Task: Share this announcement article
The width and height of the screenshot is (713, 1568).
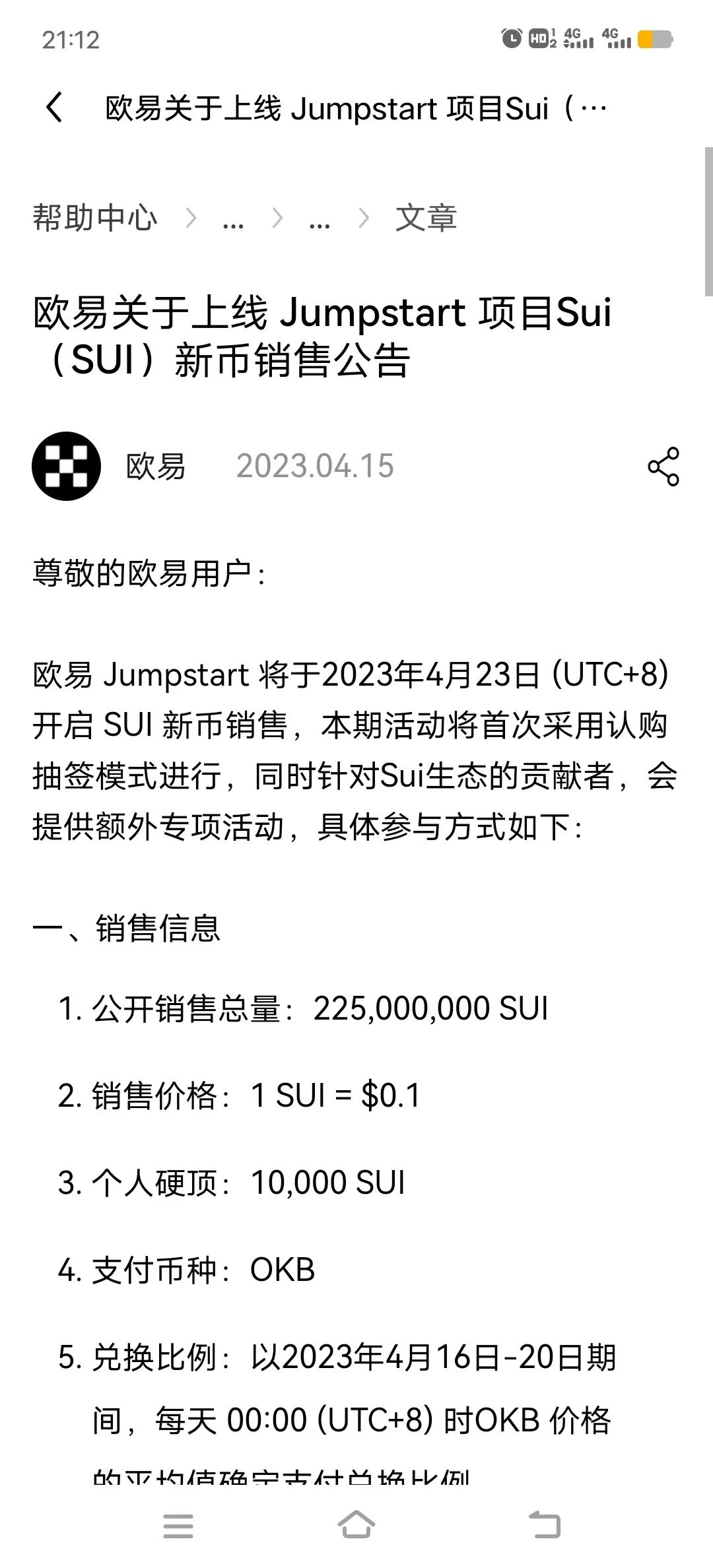Action: pyautogui.click(x=663, y=467)
